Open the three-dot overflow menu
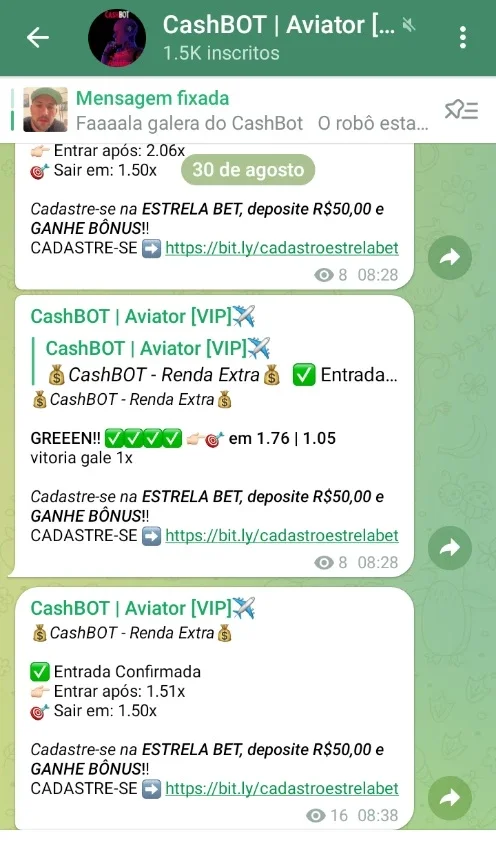Screen dimensions: 496x853 (x=462, y=38)
